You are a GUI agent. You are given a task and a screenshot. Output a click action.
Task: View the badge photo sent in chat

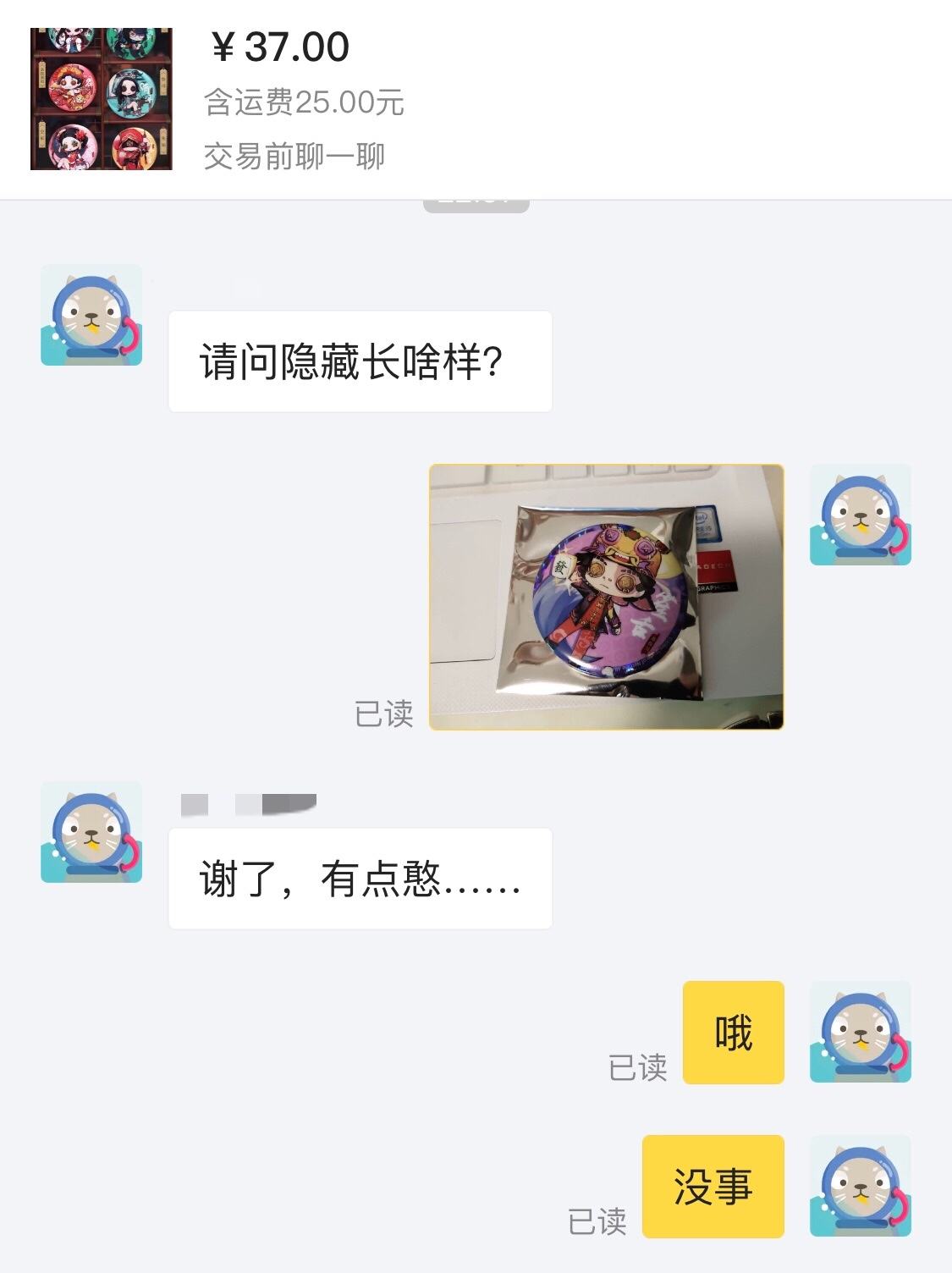point(606,597)
